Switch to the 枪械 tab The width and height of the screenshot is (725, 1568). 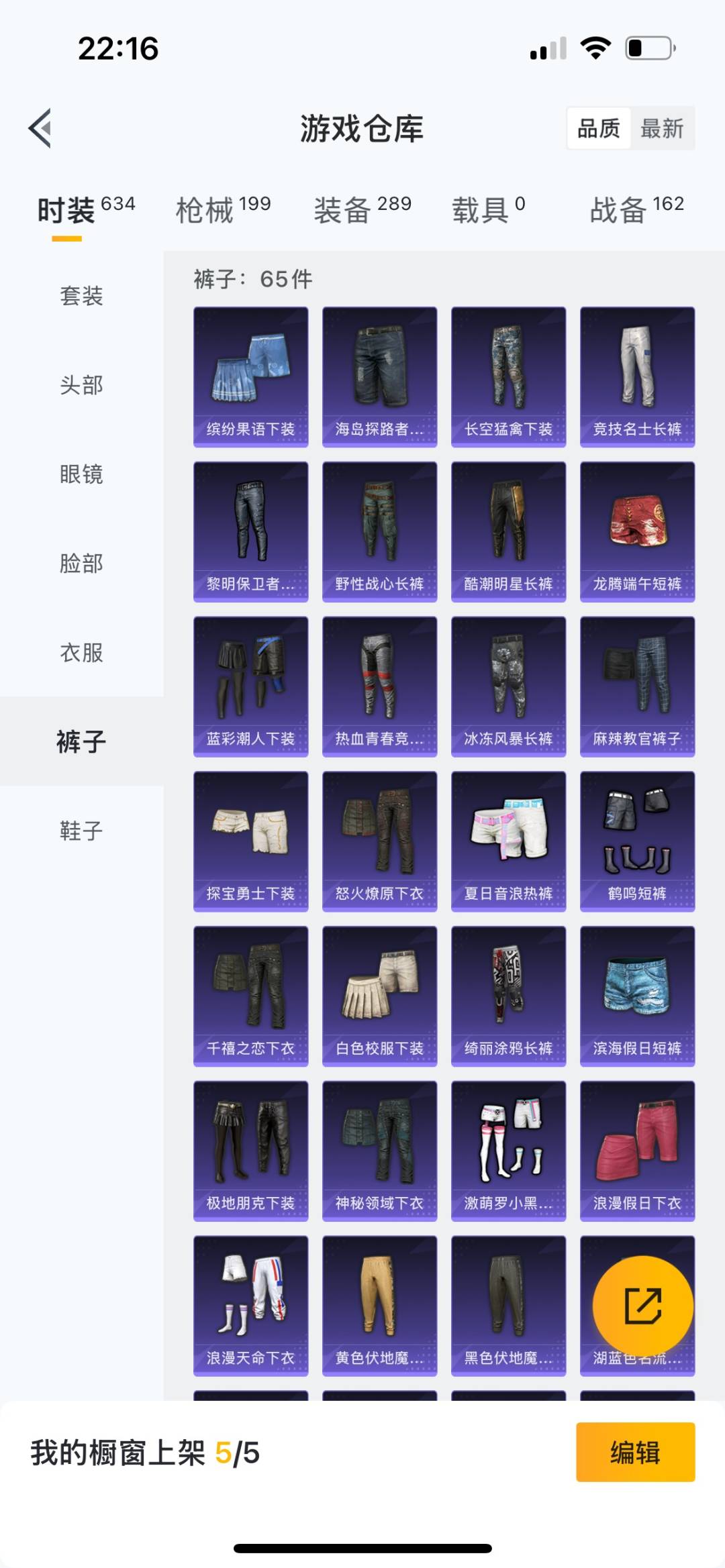click(x=223, y=210)
